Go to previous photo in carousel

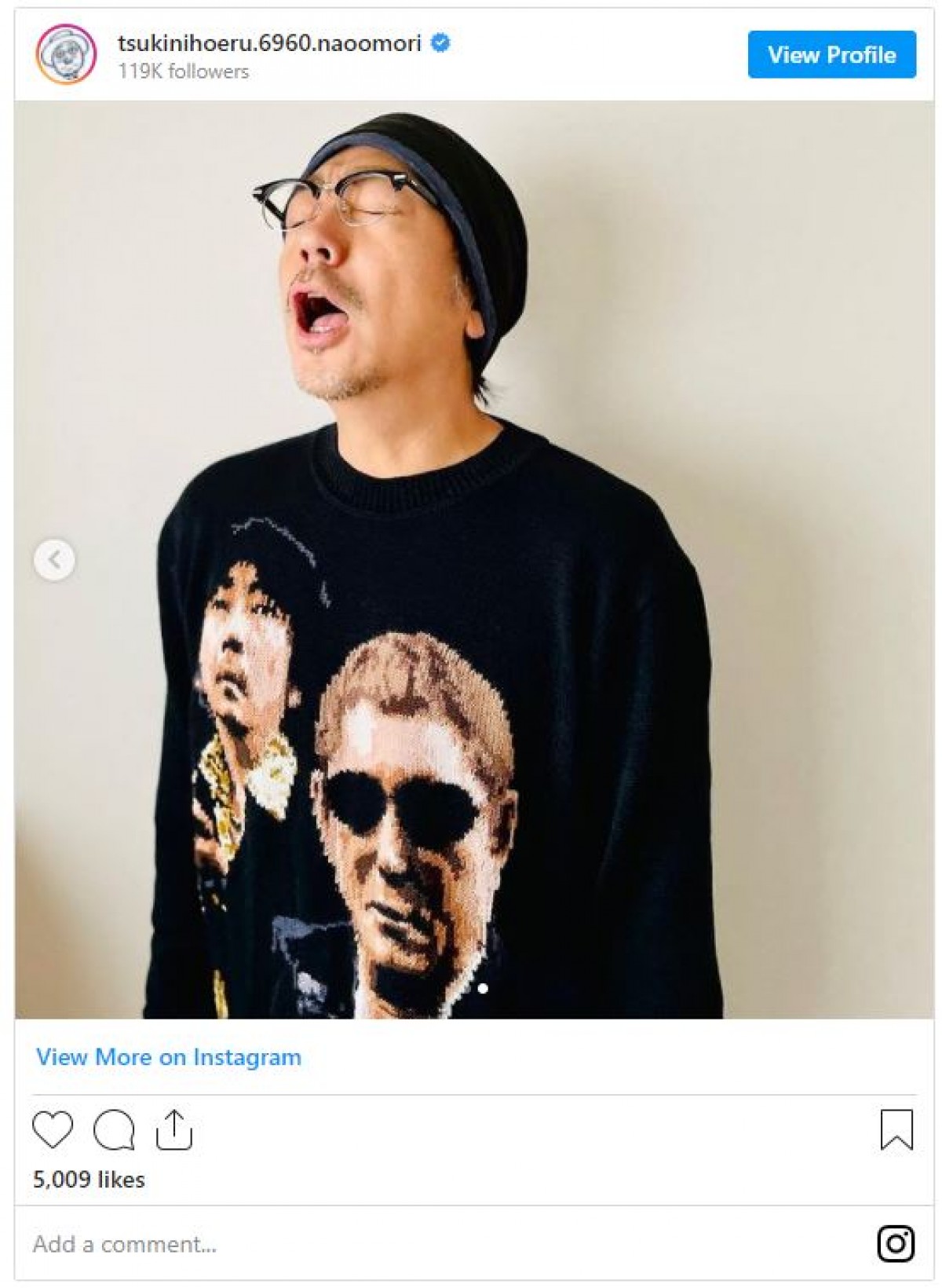[54, 560]
